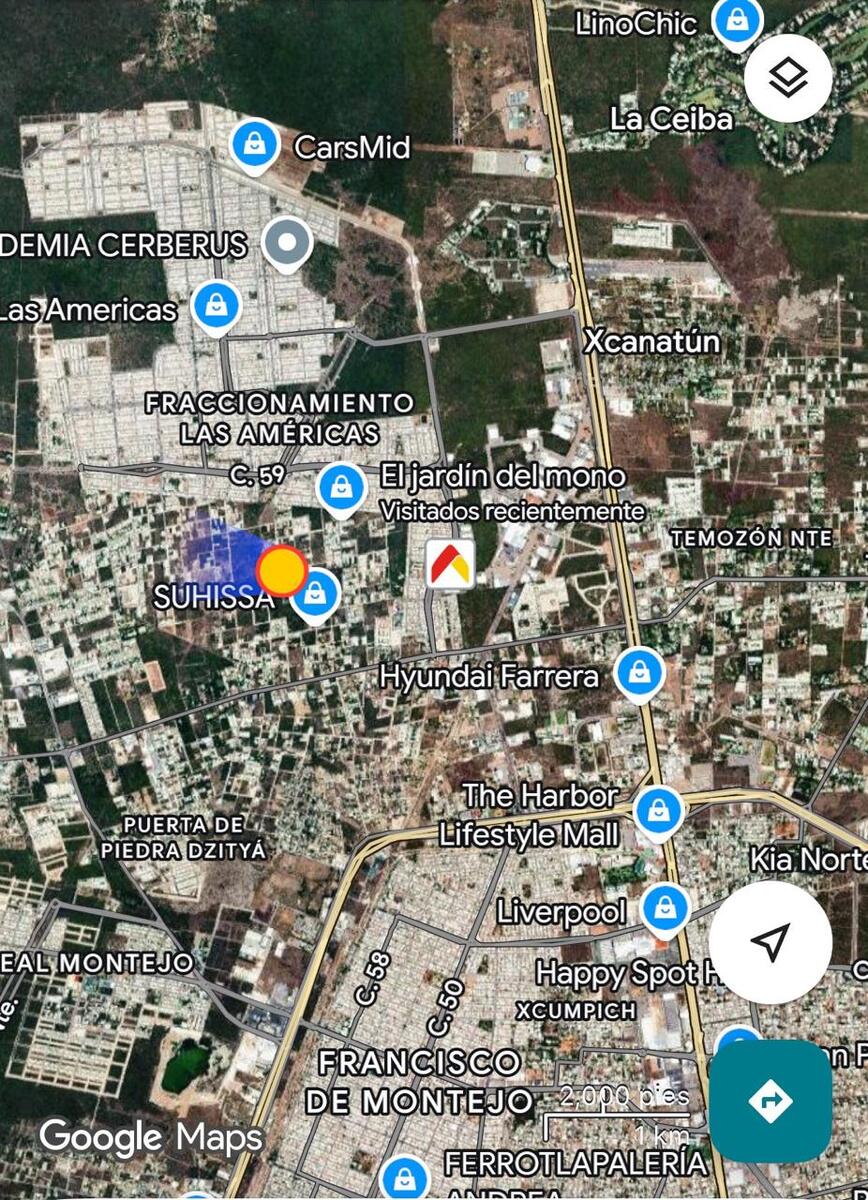Tap the El jardín del mono pin
Image resolution: width=868 pixels, height=1200 pixels.
[x=342, y=487]
